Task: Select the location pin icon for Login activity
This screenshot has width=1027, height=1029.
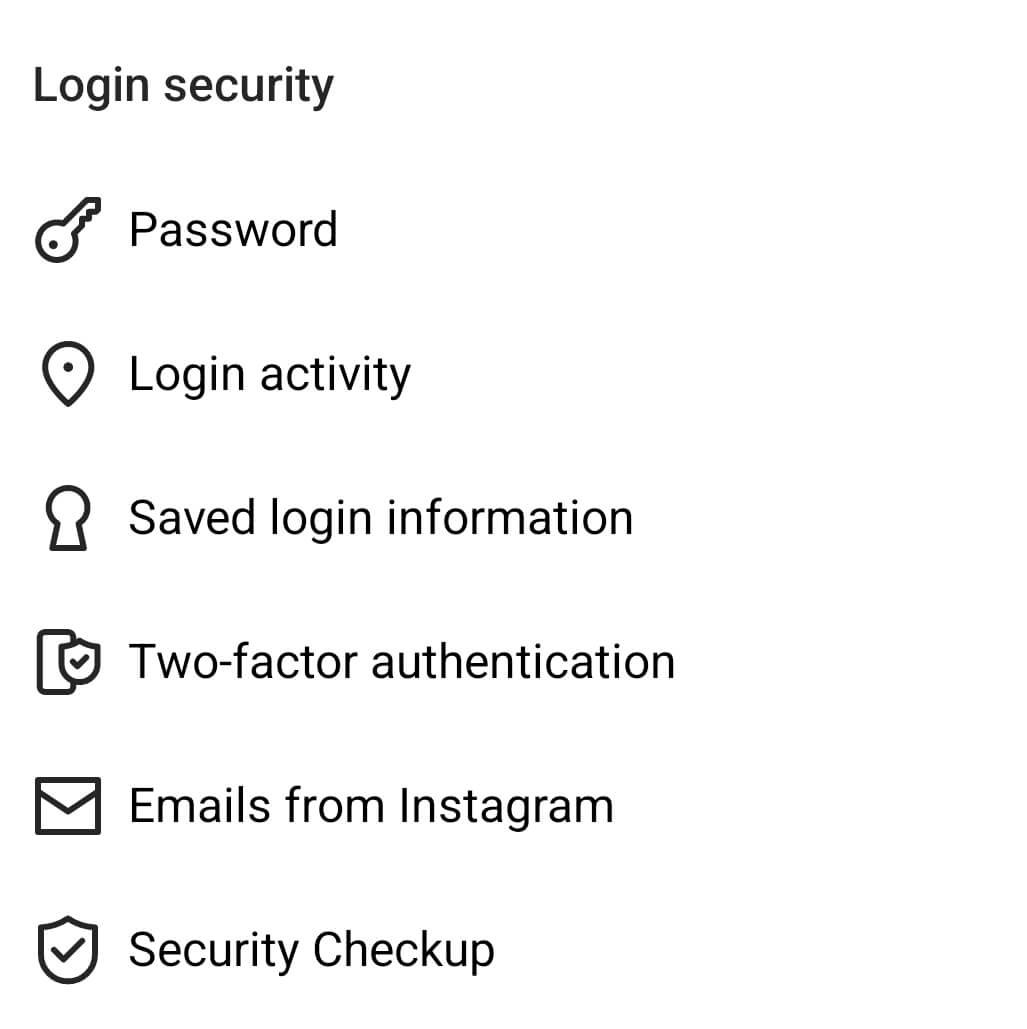Action: [66, 372]
